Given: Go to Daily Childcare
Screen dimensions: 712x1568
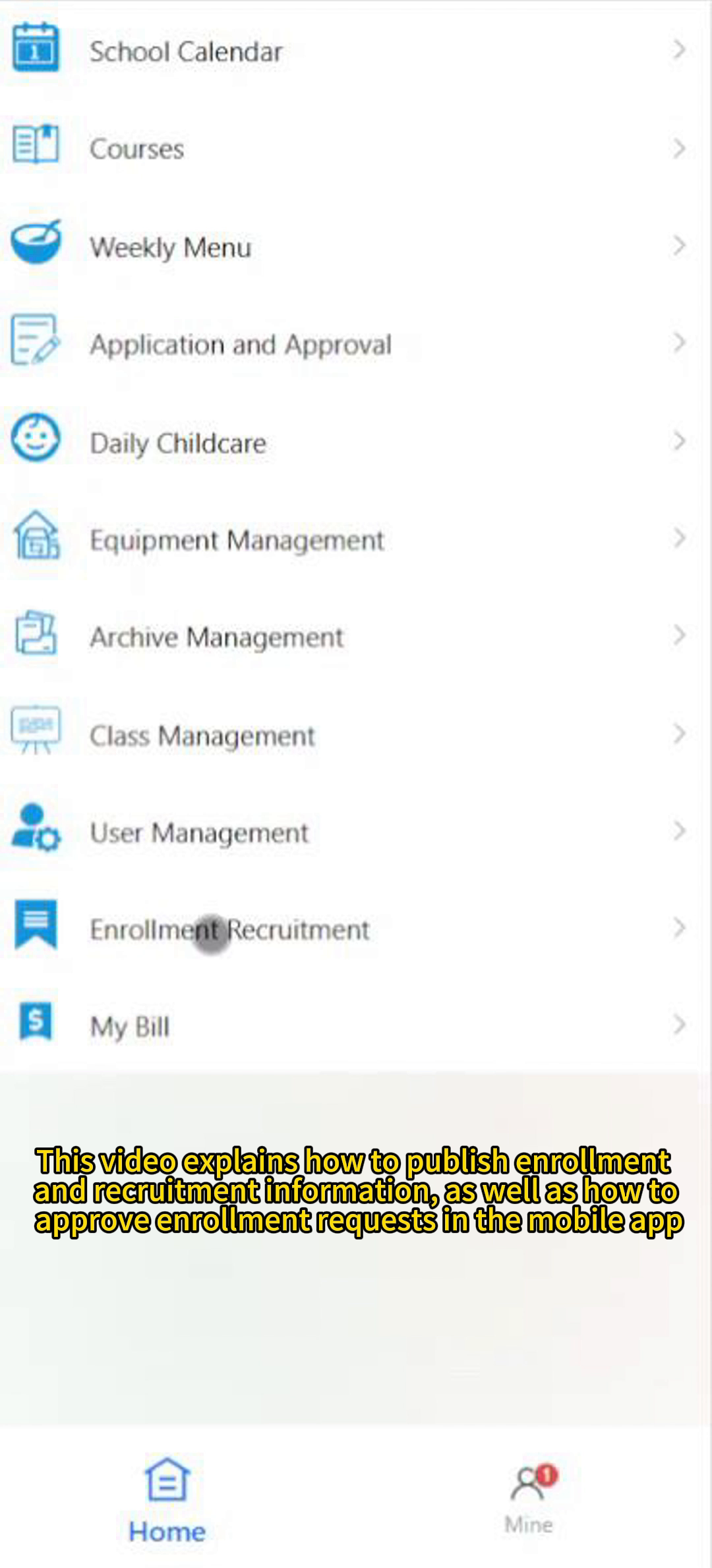Looking at the screenshot, I should coord(178,442).
